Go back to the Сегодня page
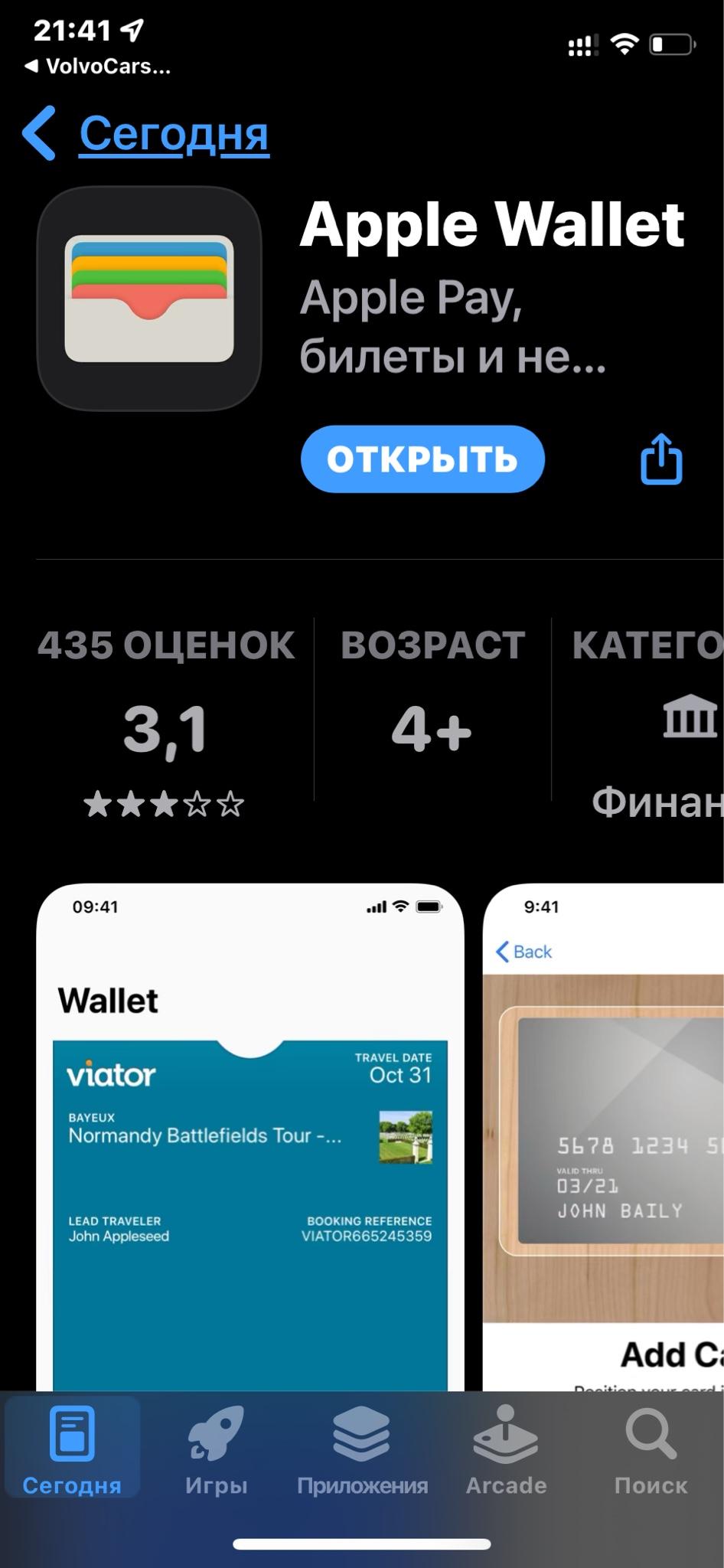 (x=147, y=134)
